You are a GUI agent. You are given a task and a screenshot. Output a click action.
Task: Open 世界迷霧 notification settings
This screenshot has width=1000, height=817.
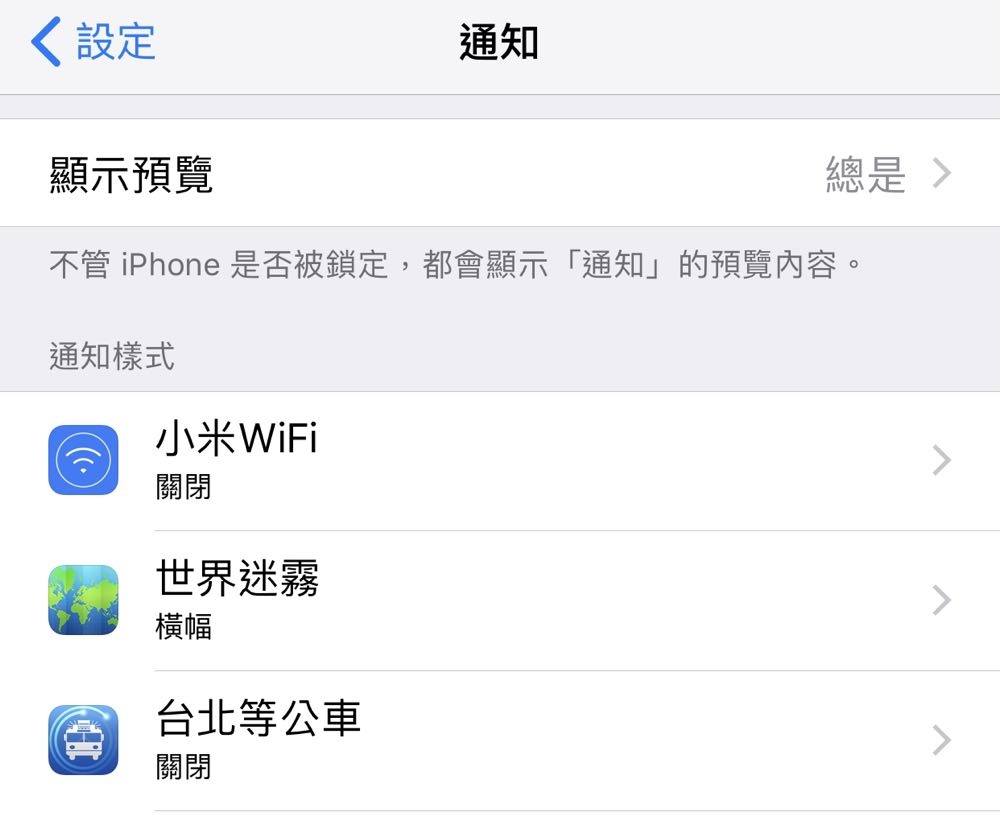point(500,600)
